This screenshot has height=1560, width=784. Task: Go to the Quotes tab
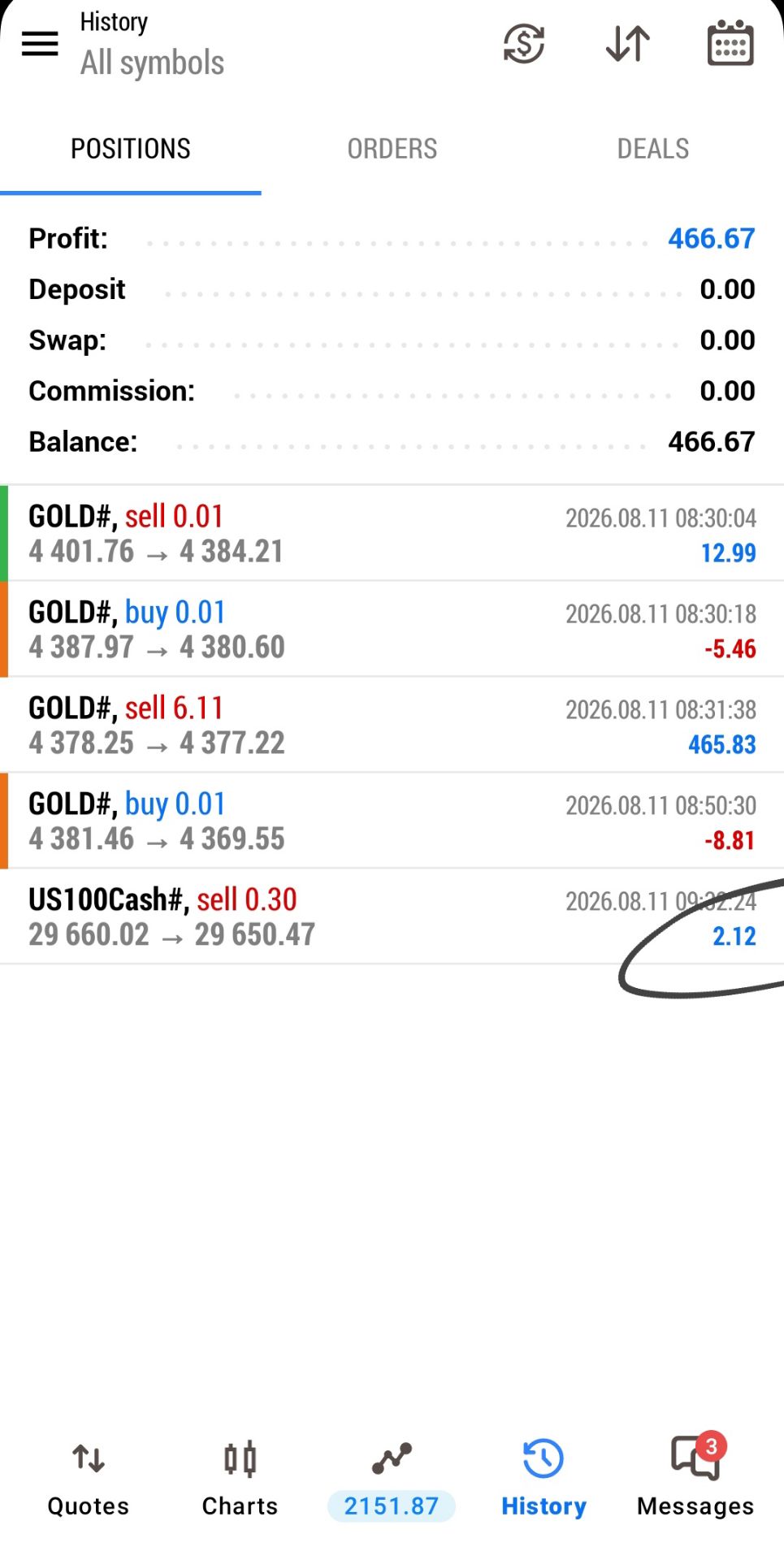tap(89, 1479)
